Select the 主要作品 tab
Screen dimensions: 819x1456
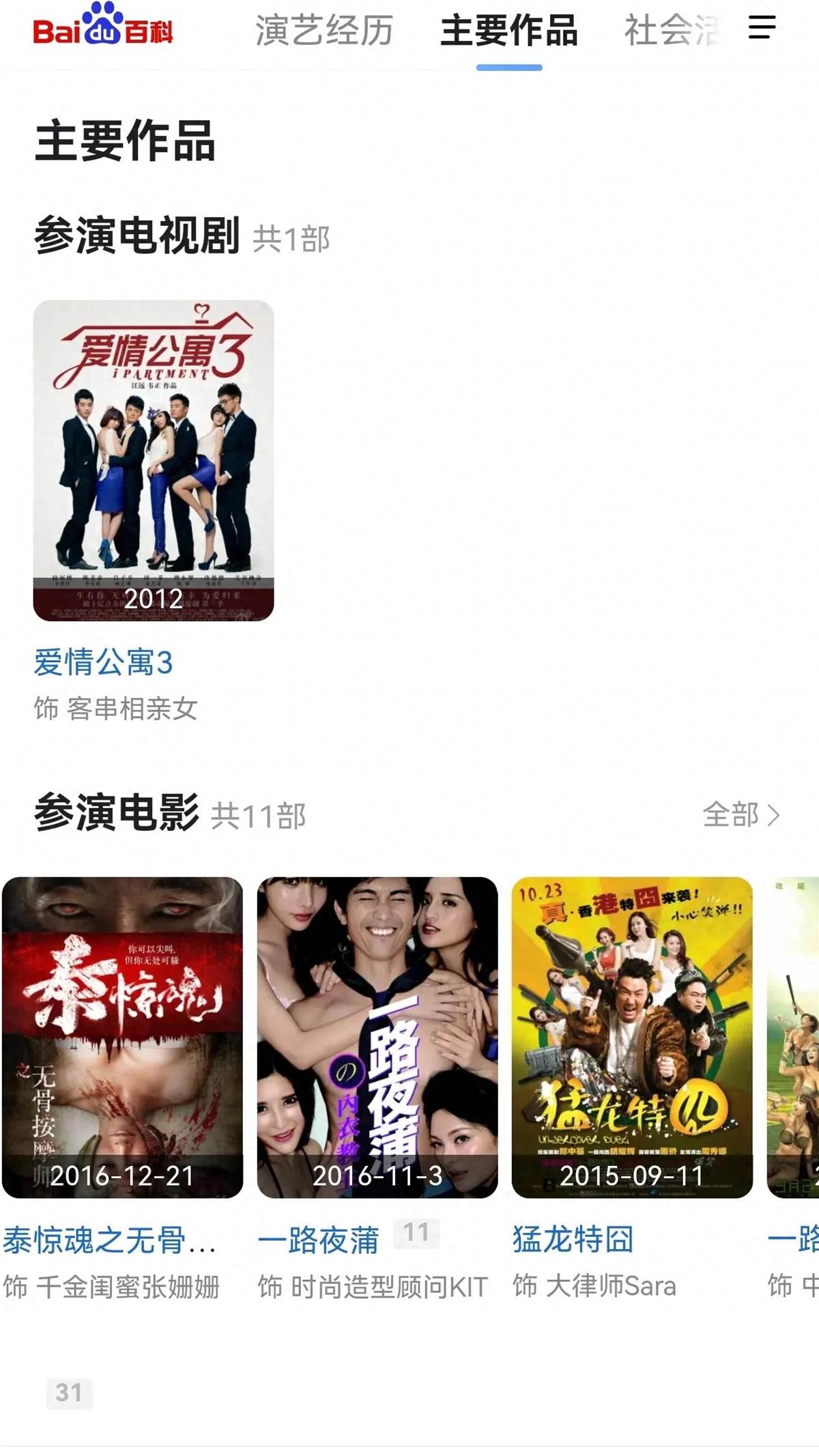(x=509, y=31)
